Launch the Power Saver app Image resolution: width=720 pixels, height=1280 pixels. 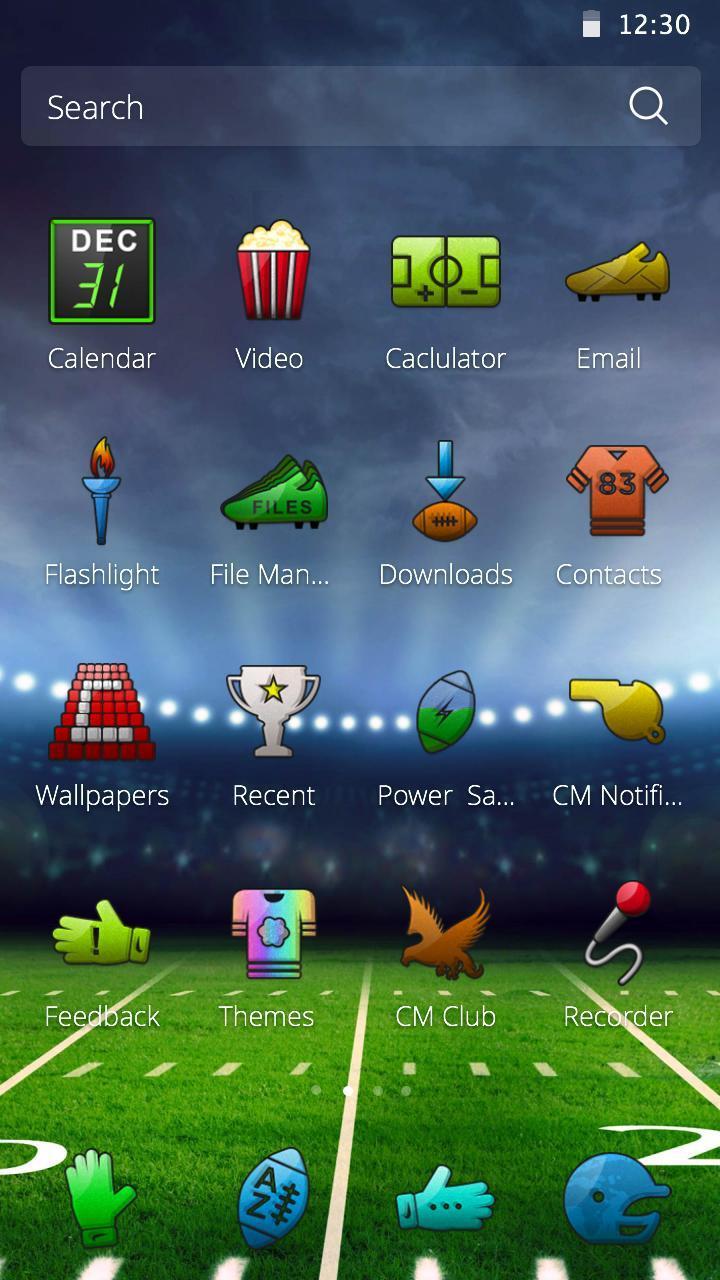click(445, 712)
